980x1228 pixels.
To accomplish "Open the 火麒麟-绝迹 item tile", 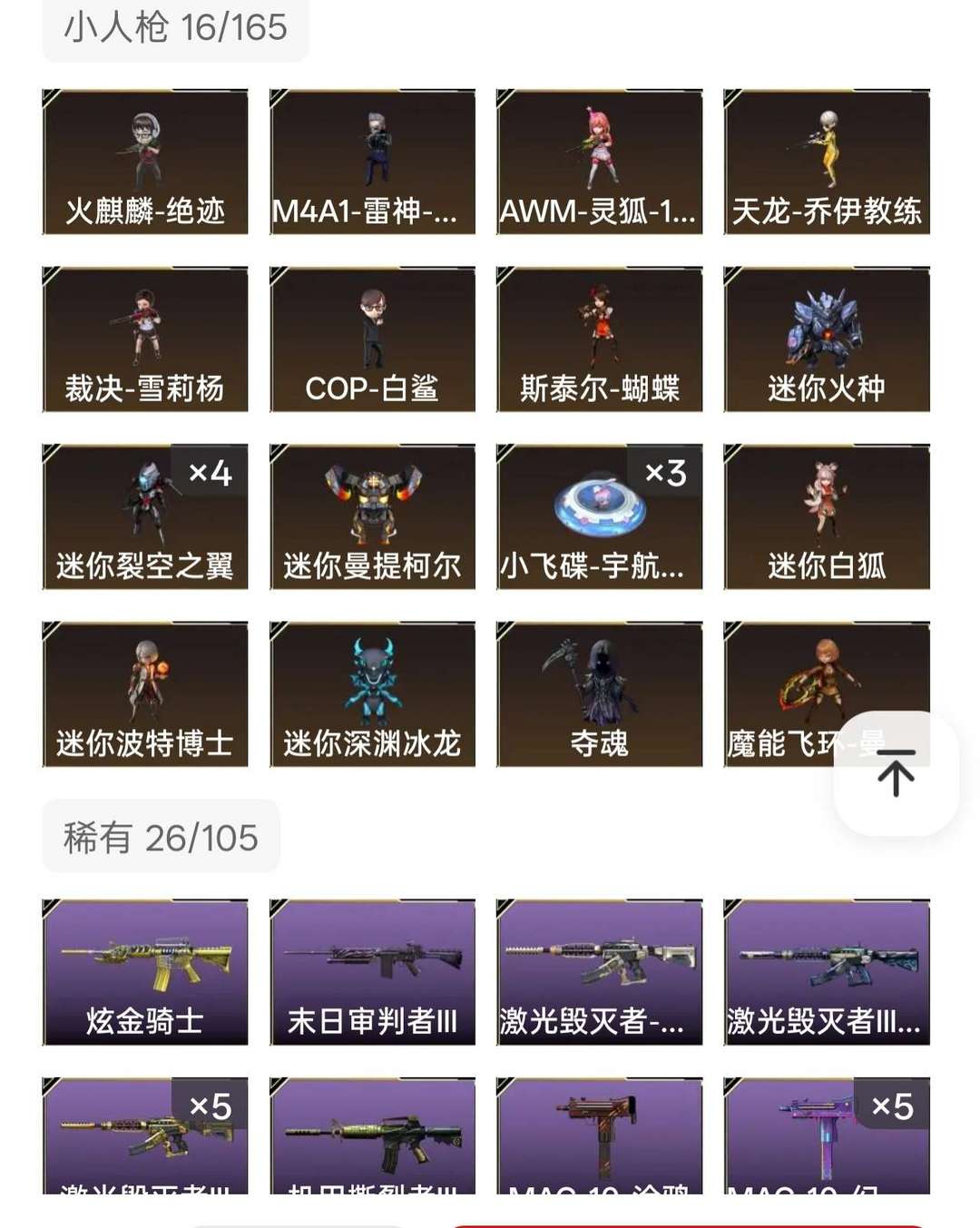I will click(x=145, y=162).
